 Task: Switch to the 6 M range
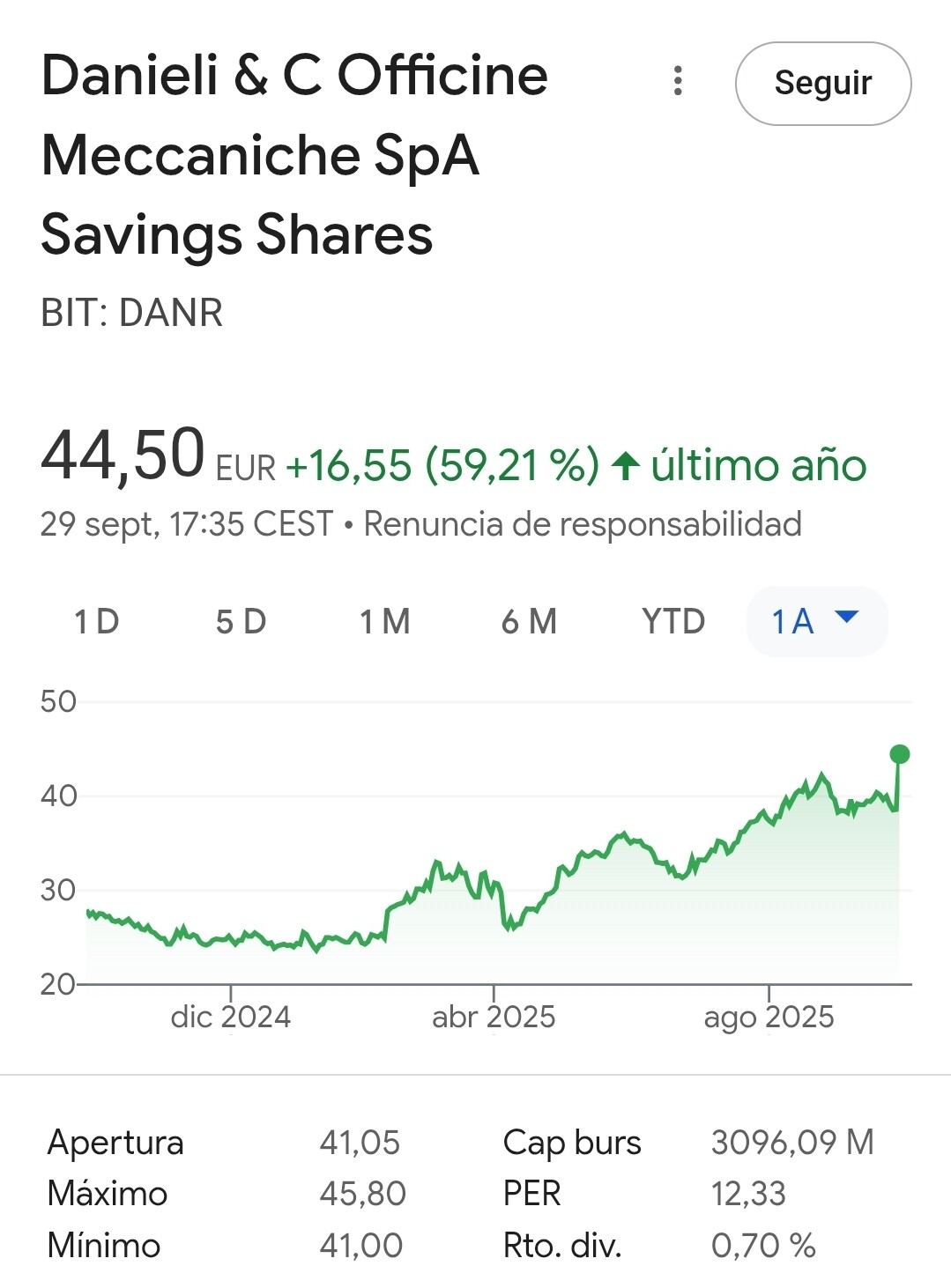529,622
